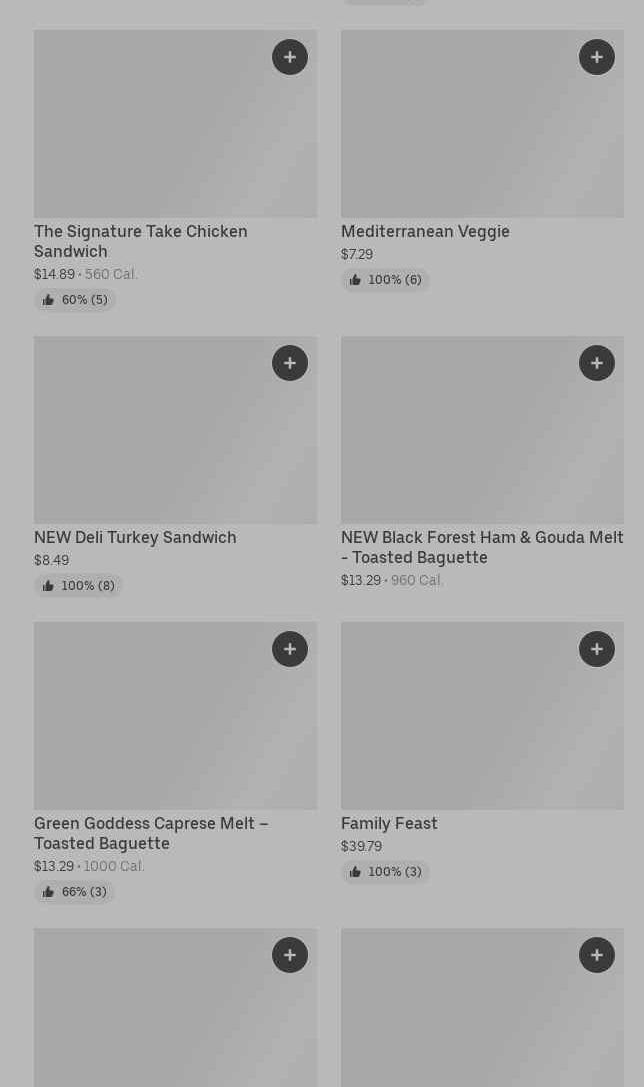Add Family Feast using its plus icon
644x1087 pixels.
pyautogui.click(x=597, y=649)
